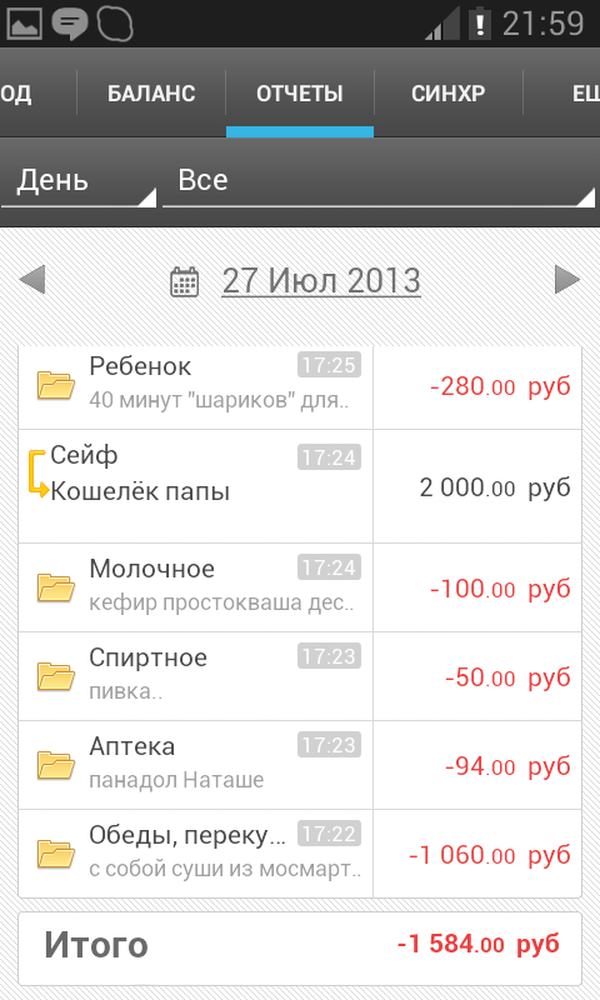
Task: View the Молочное transaction
Action: point(300,587)
